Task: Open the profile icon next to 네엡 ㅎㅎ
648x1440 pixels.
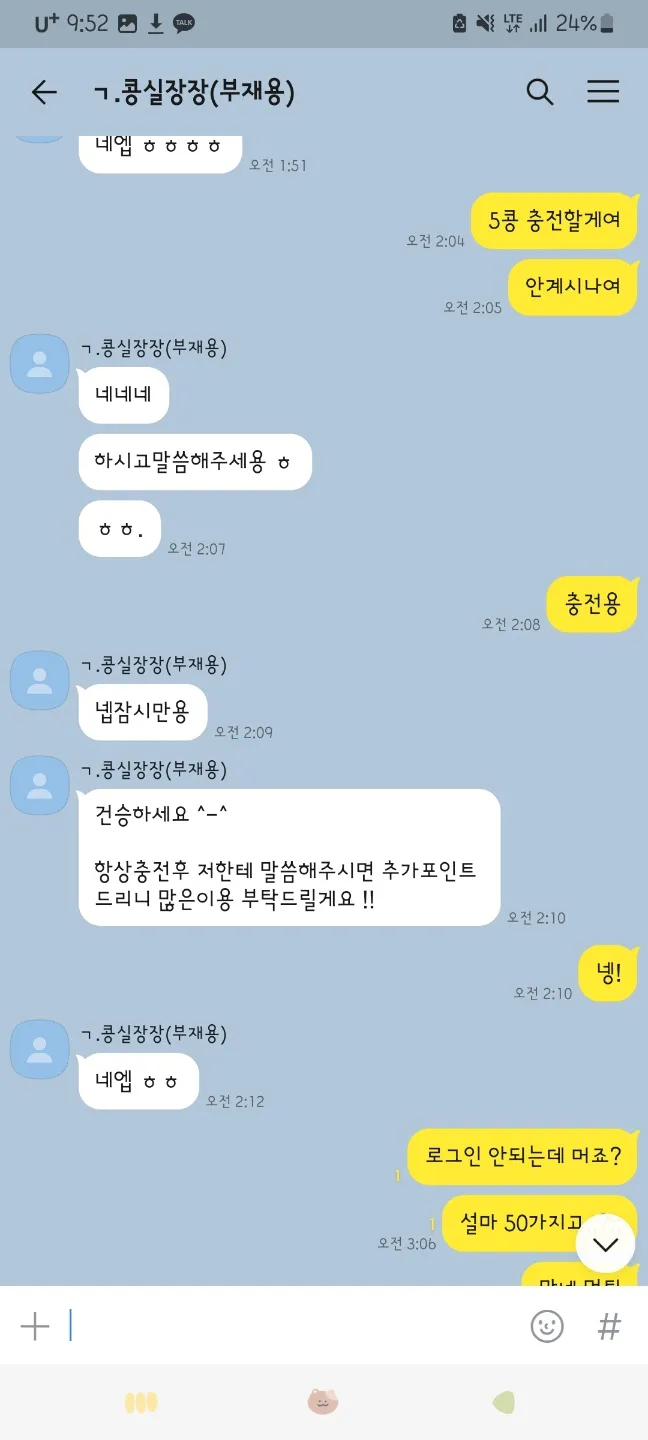Action: tap(40, 1049)
